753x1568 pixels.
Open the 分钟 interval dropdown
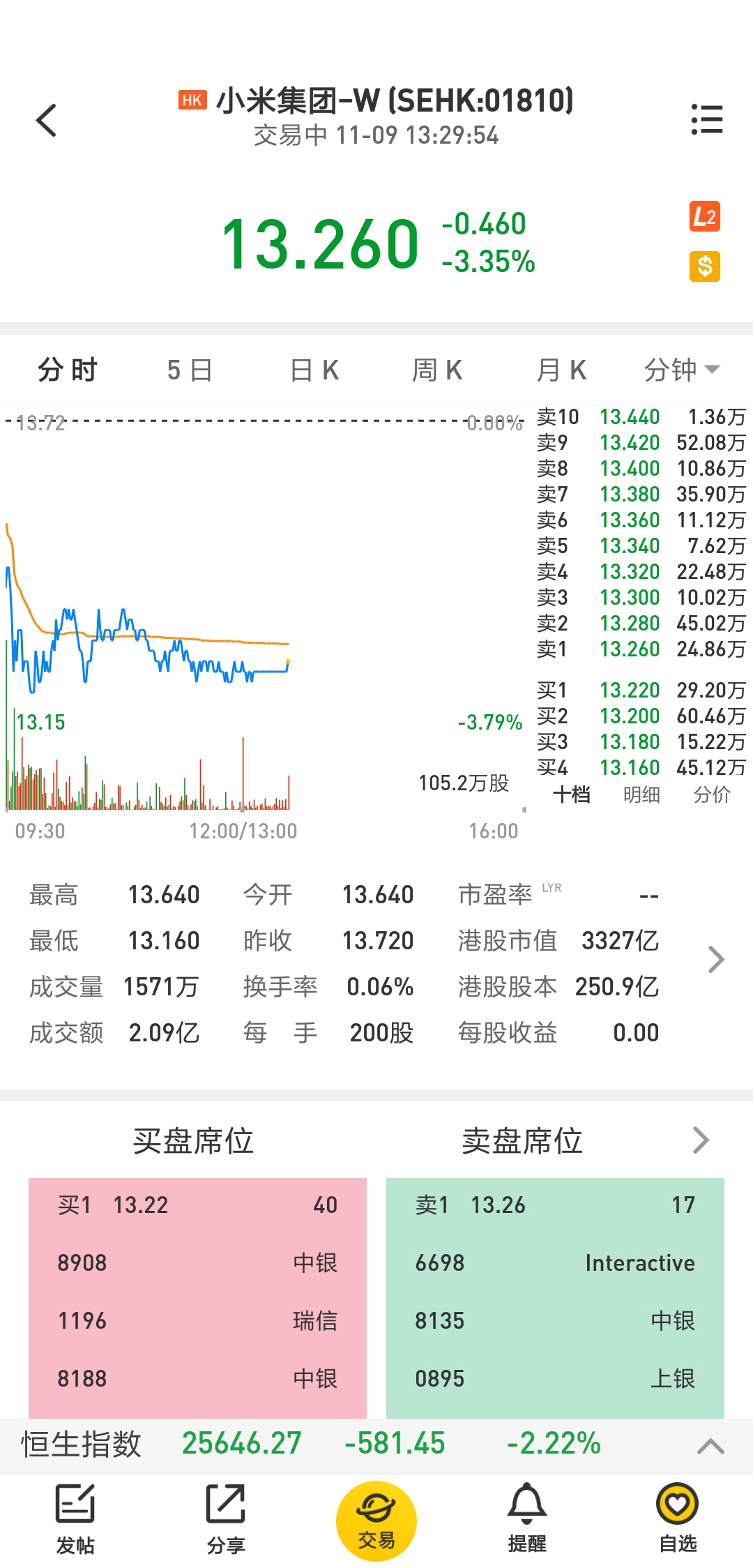pos(682,370)
